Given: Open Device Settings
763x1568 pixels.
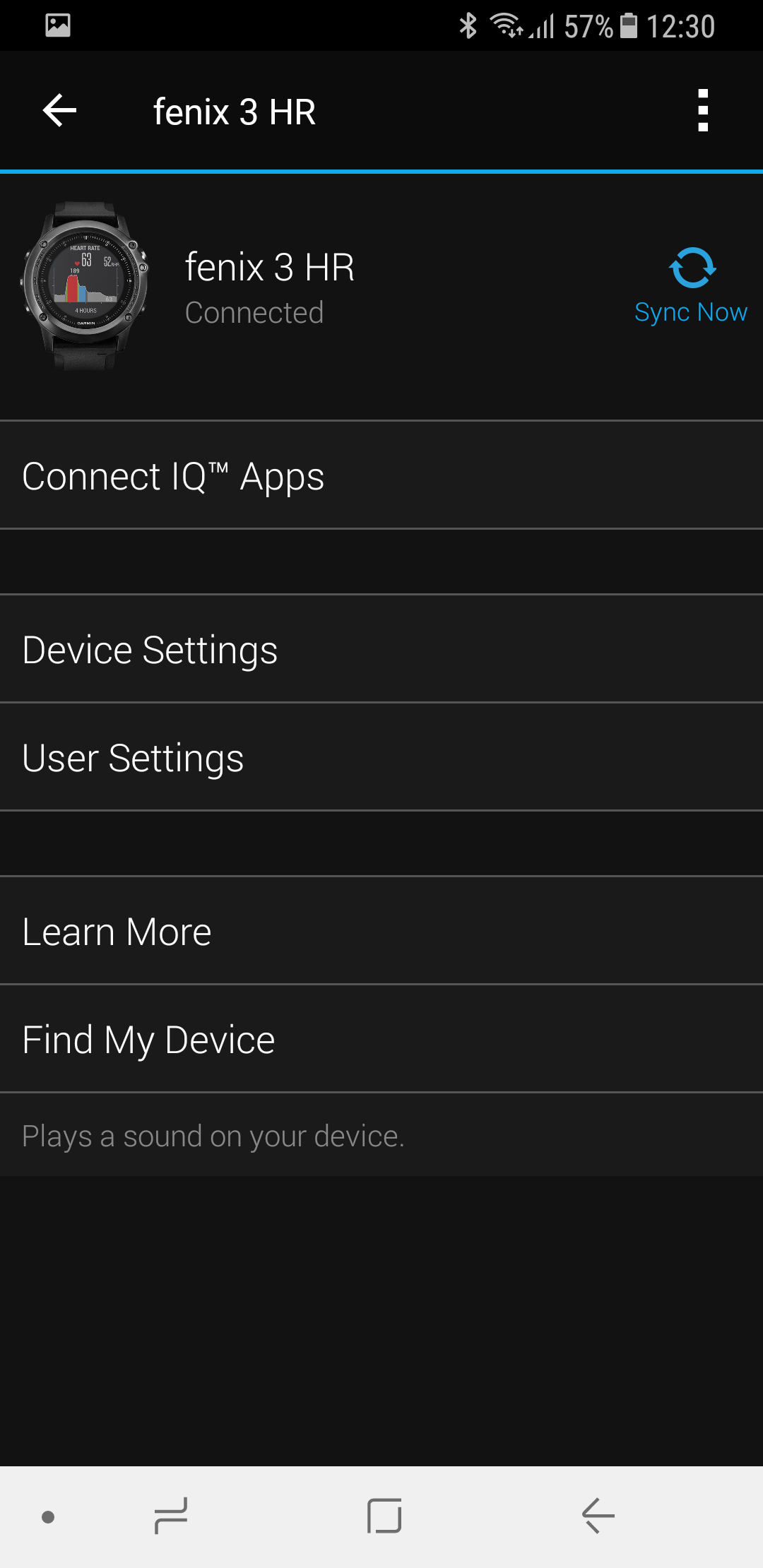Looking at the screenshot, I should (381, 649).
